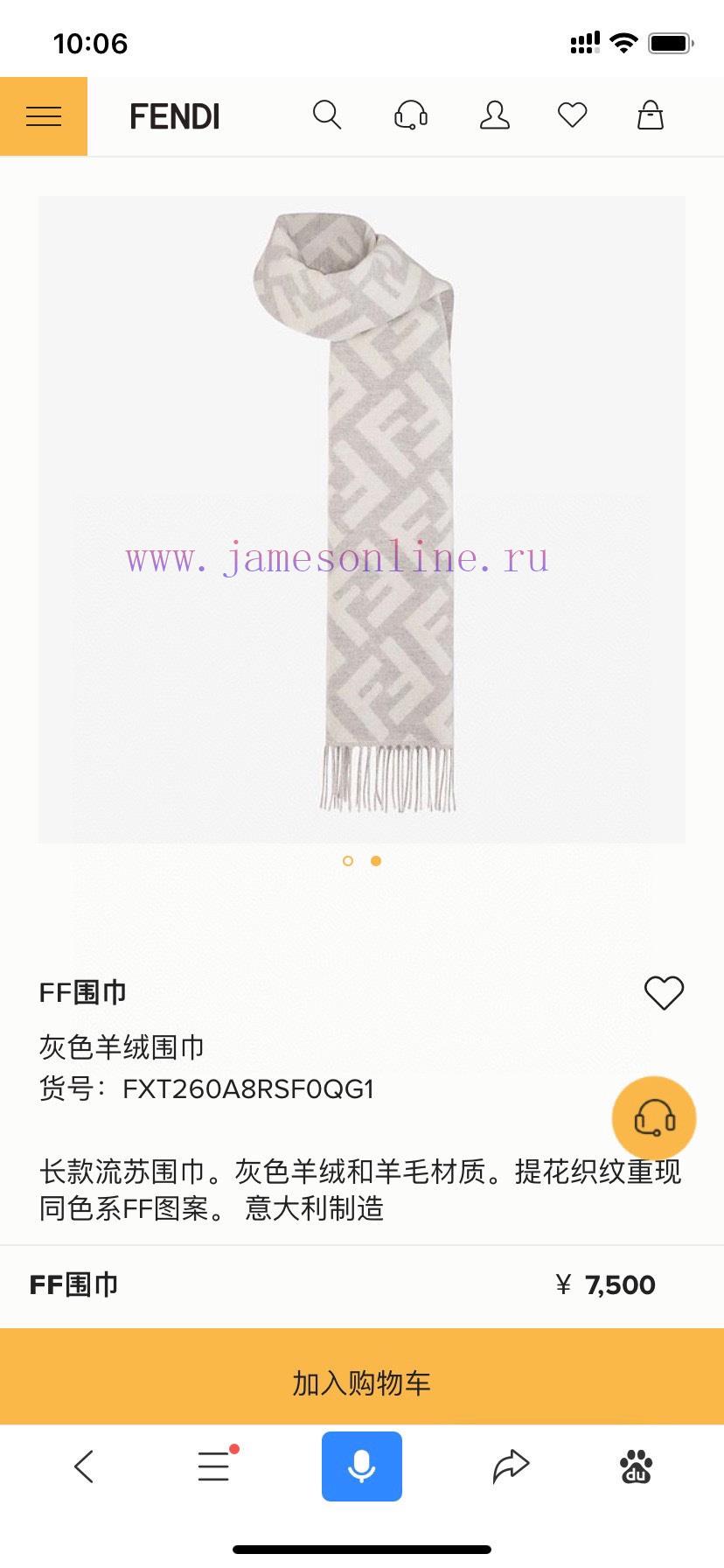Viewport: 724px width, 1568px height.
Task: Share this page
Action: (511, 1466)
